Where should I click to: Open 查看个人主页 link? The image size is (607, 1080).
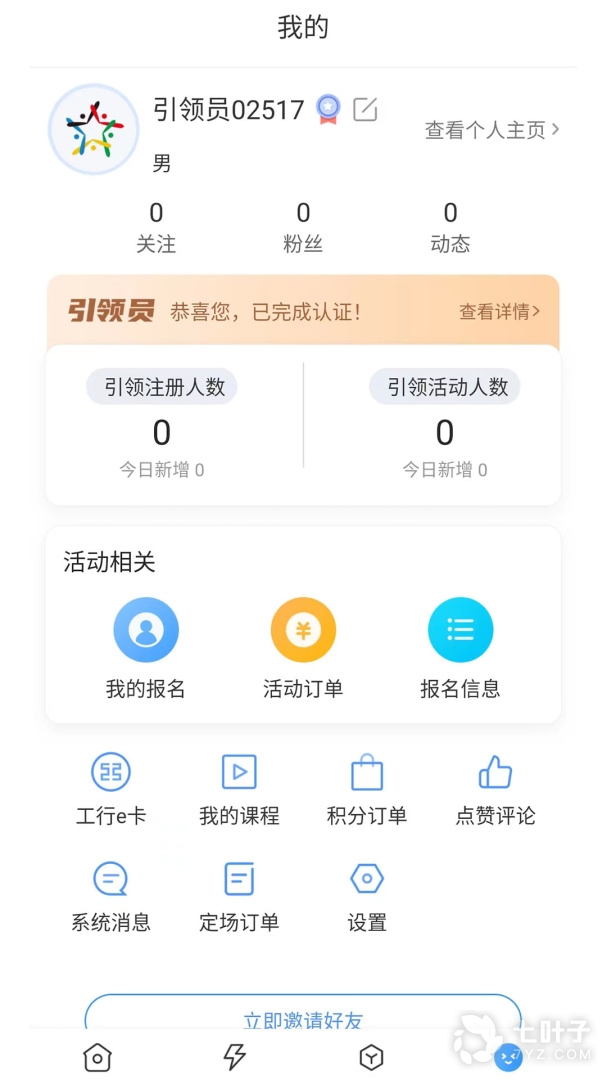[491, 130]
